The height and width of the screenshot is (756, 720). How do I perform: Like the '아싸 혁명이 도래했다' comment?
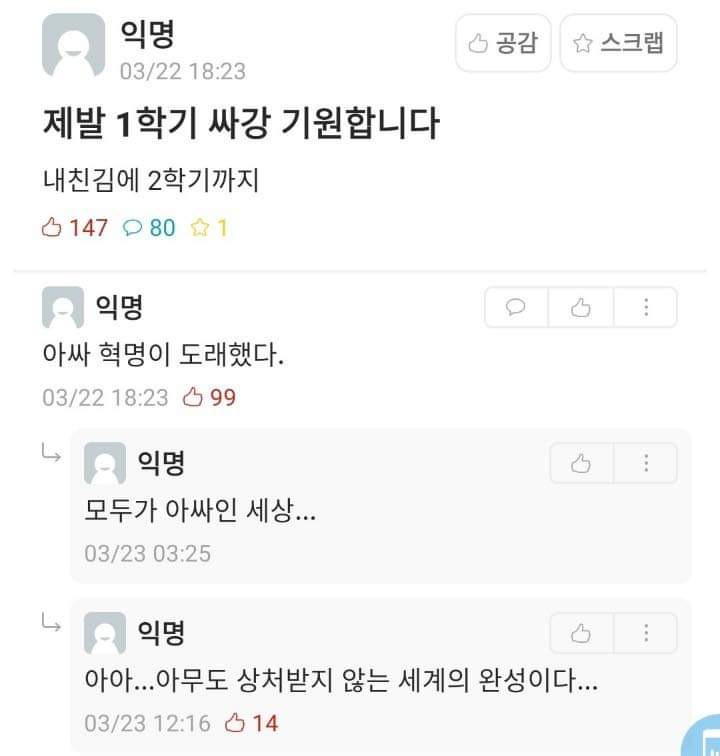click(581, 308)
